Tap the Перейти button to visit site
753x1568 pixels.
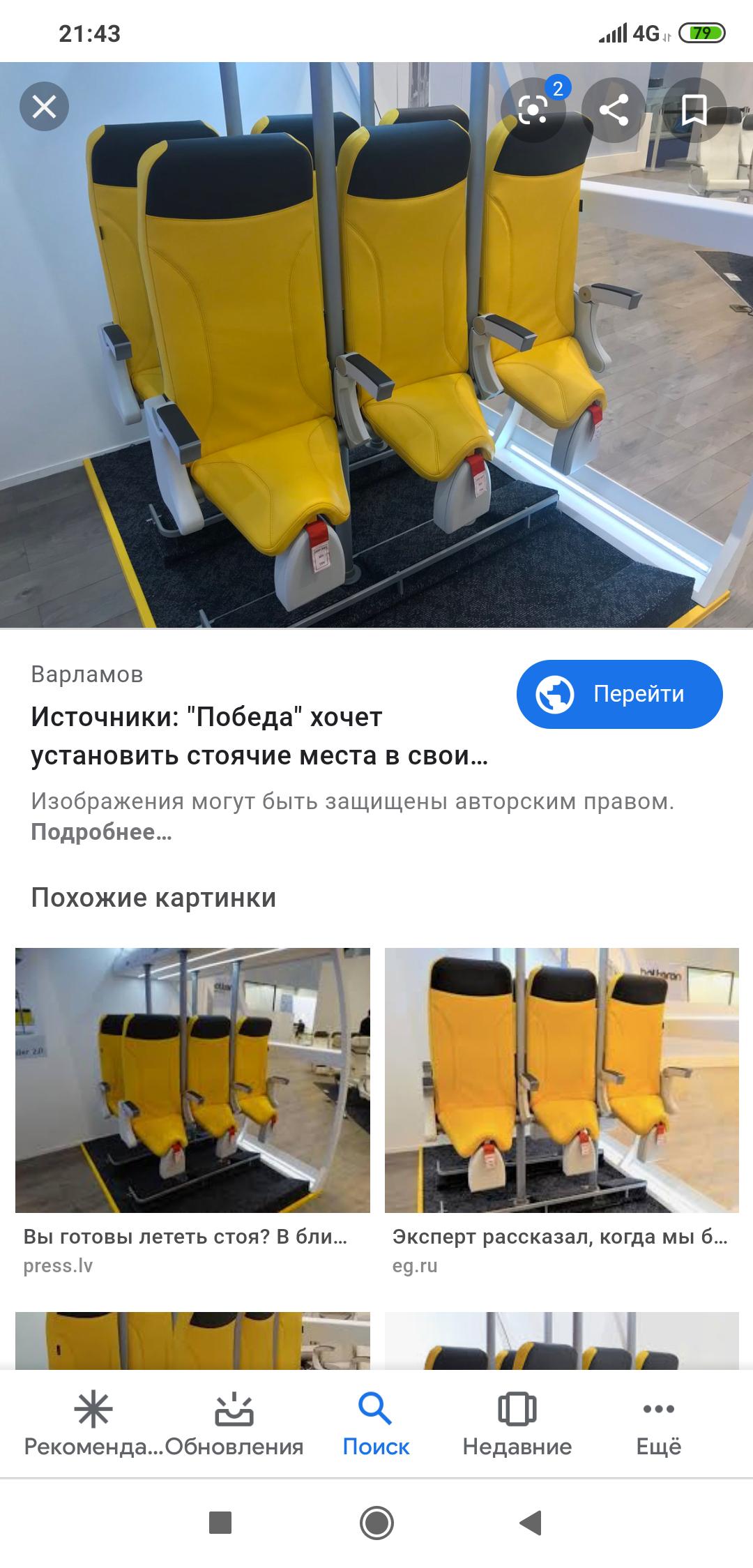pyautogui.click(x=619, y=694)
